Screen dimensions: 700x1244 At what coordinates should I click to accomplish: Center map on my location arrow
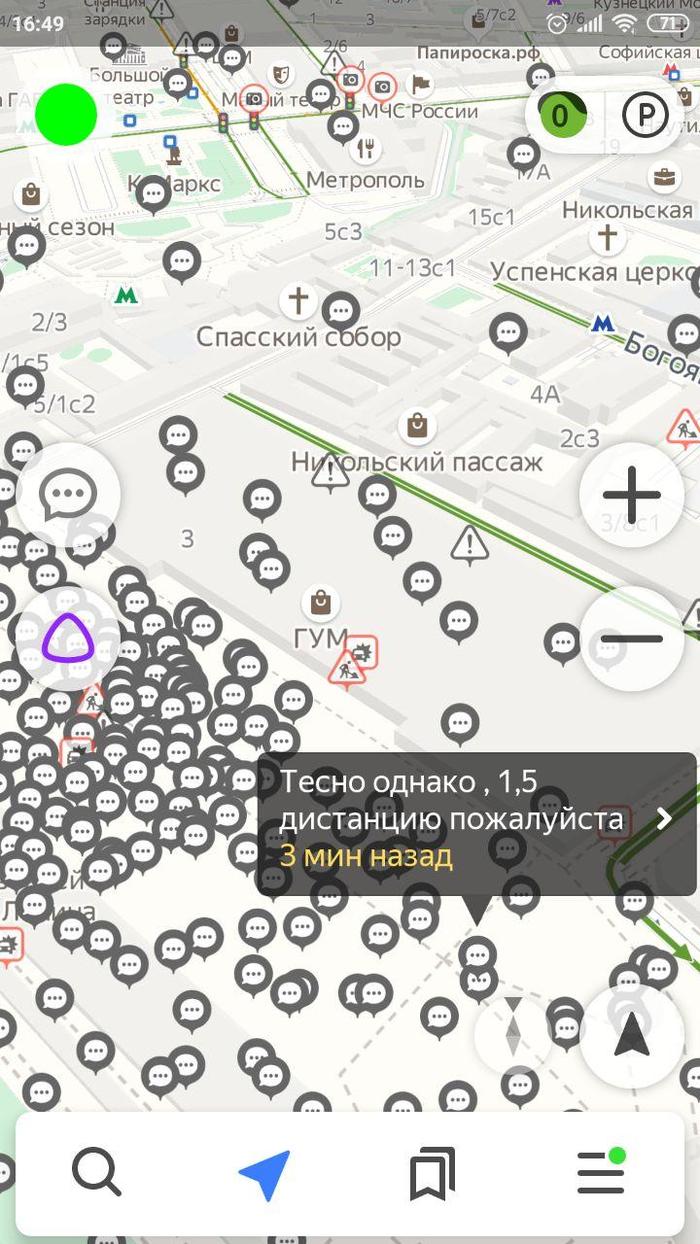[631, 1036]
